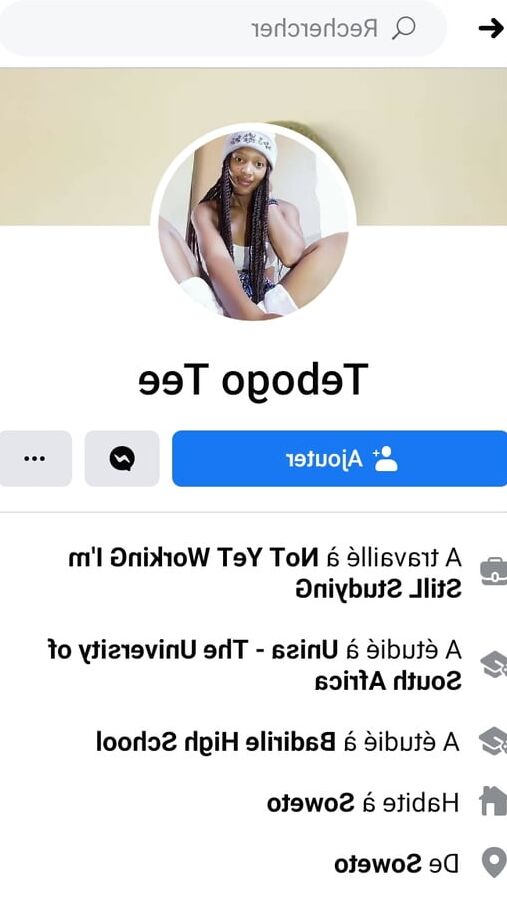Open Tebogo Tee's profile picture
Image resolution: width=507 pixels, height=900 pixels.
tap(253, 223)
